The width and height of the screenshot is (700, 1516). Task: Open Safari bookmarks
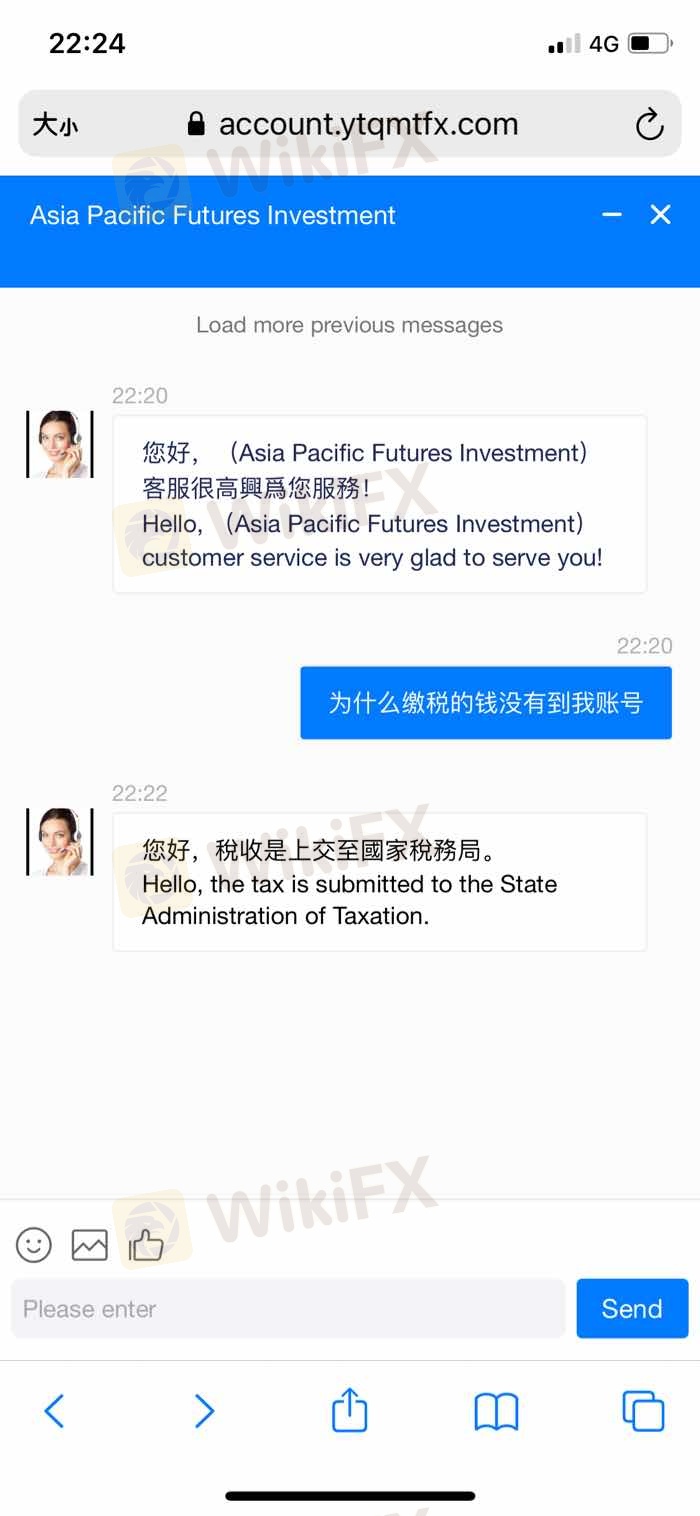[x=496, y=1411]
